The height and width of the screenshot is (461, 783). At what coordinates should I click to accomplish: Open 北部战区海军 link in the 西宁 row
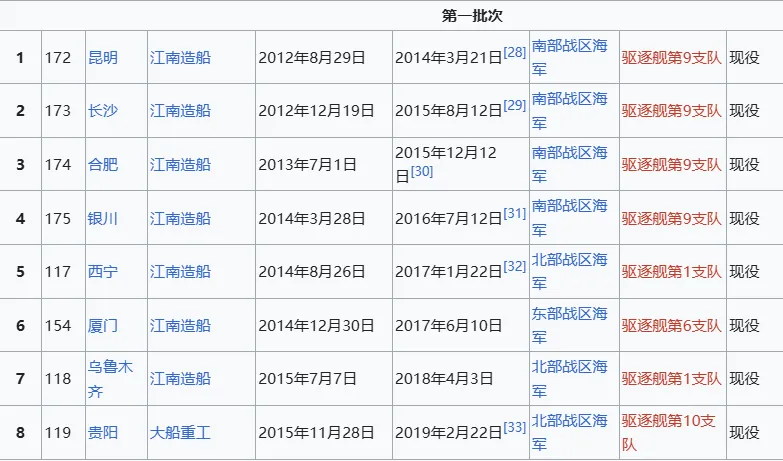coord(569,272)
